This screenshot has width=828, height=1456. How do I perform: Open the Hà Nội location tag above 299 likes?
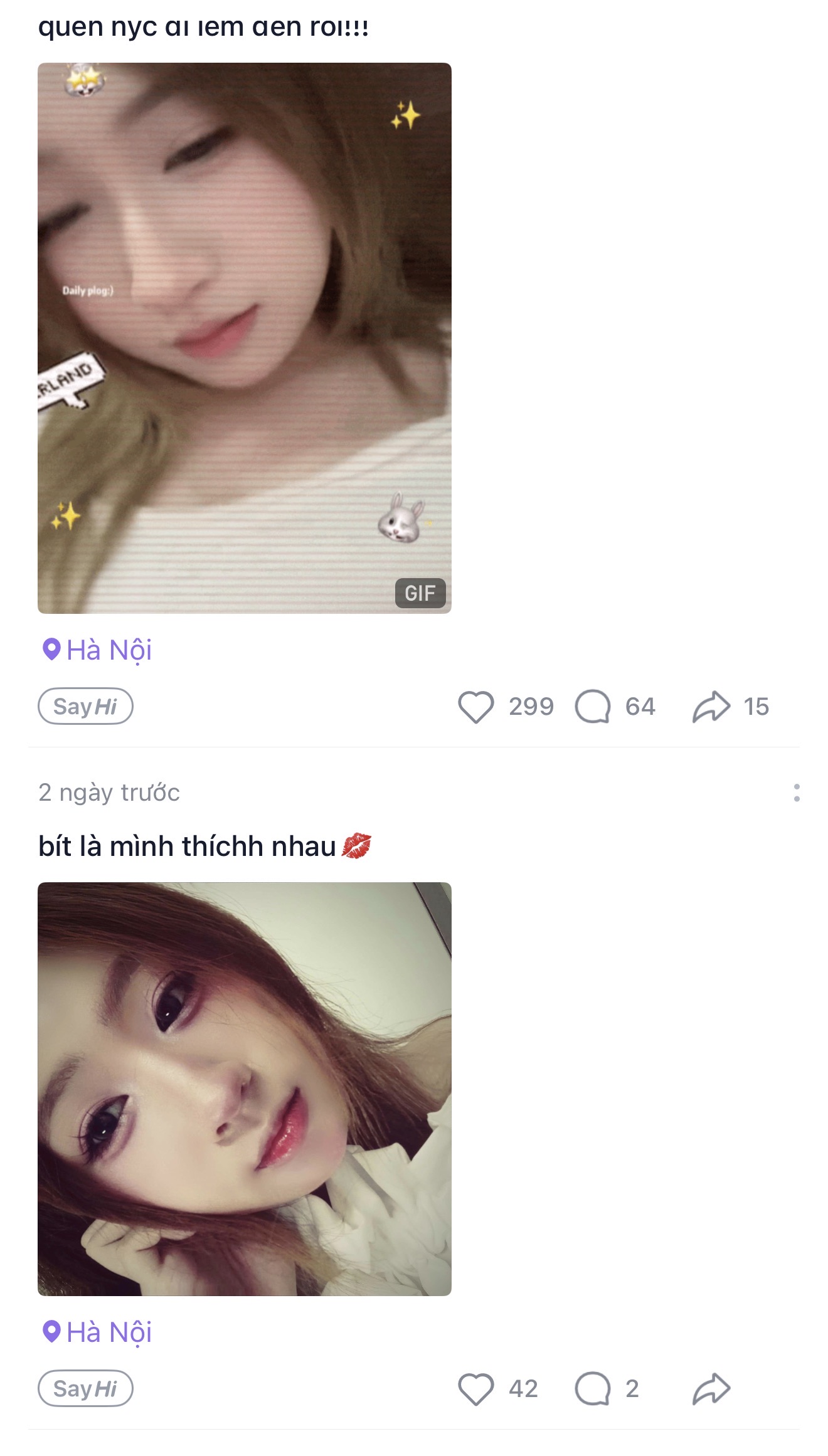[x=97, y=650]
